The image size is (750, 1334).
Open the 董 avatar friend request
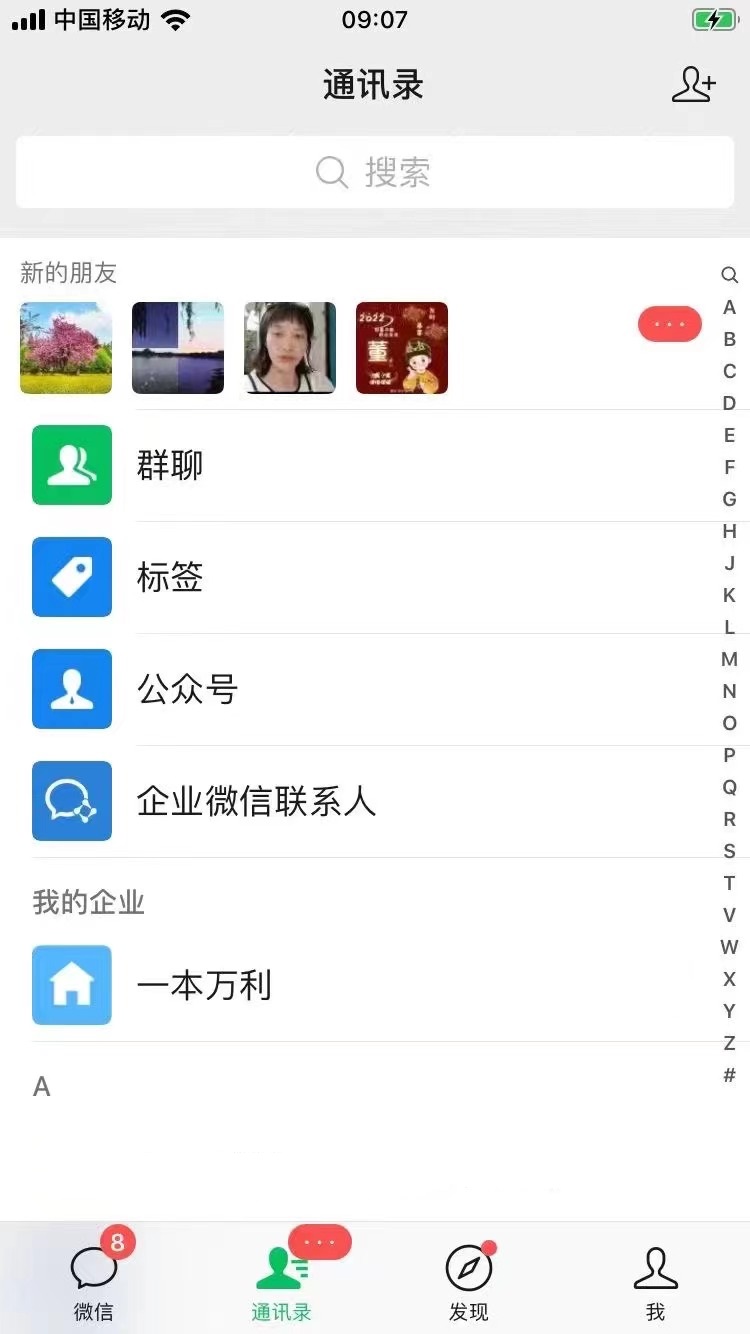[401, 348]
